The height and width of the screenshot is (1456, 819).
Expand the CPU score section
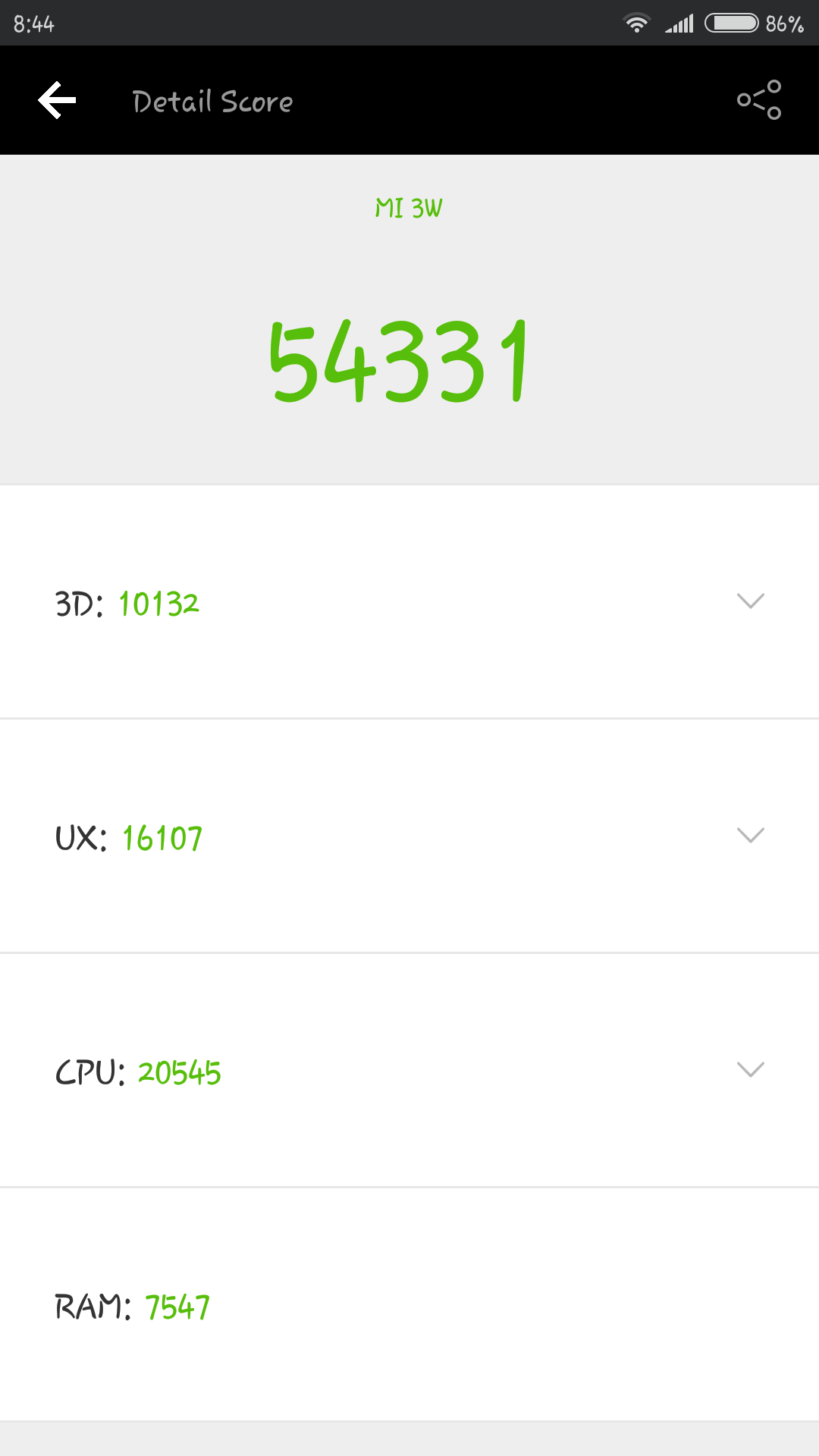coord(750,1070)
